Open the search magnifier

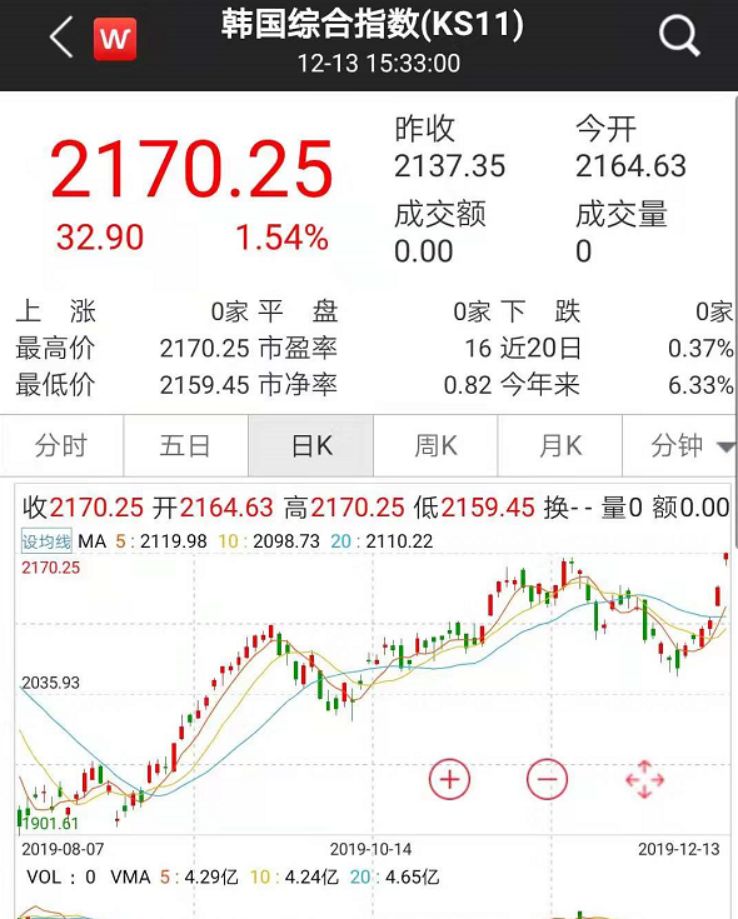point(679,38)
